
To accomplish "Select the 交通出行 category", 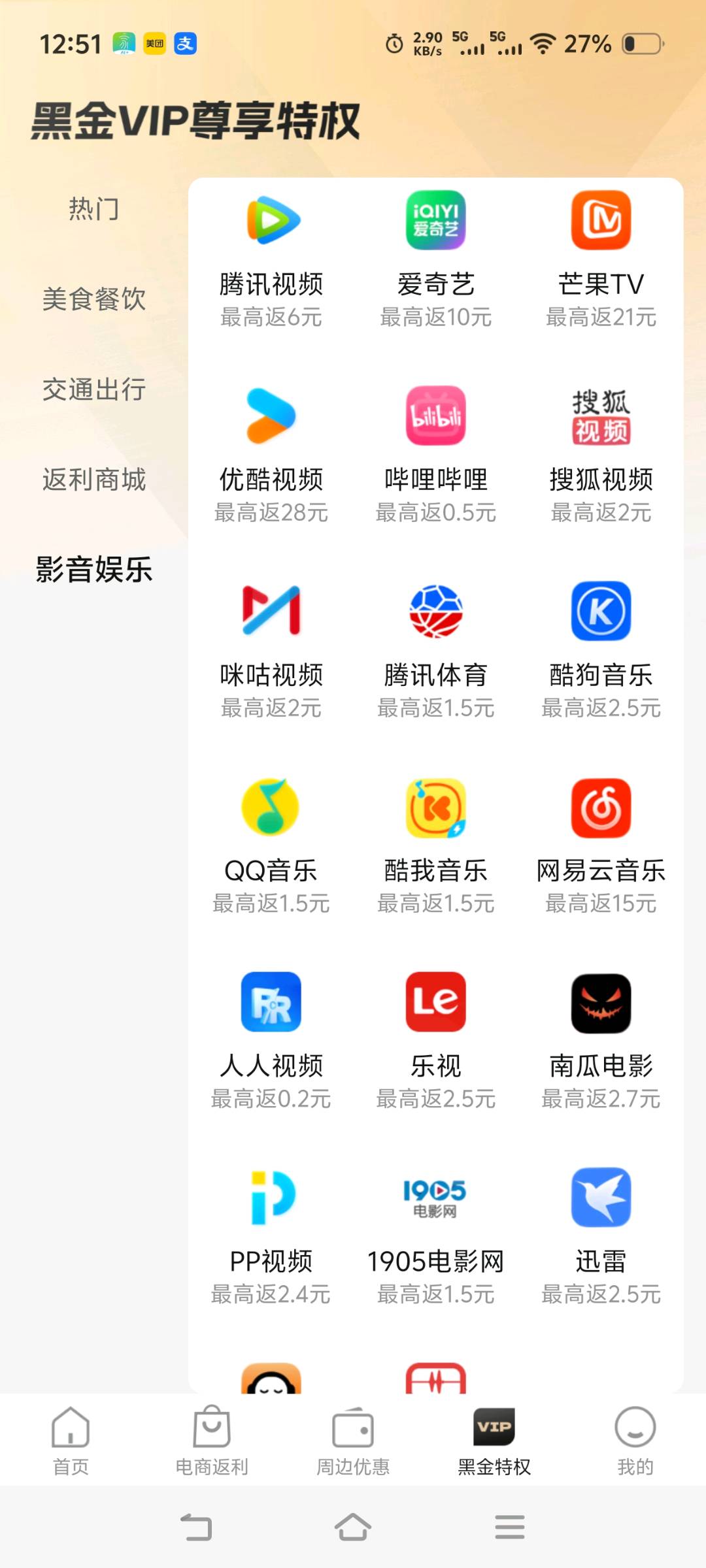I will click(x=93, y=390).
